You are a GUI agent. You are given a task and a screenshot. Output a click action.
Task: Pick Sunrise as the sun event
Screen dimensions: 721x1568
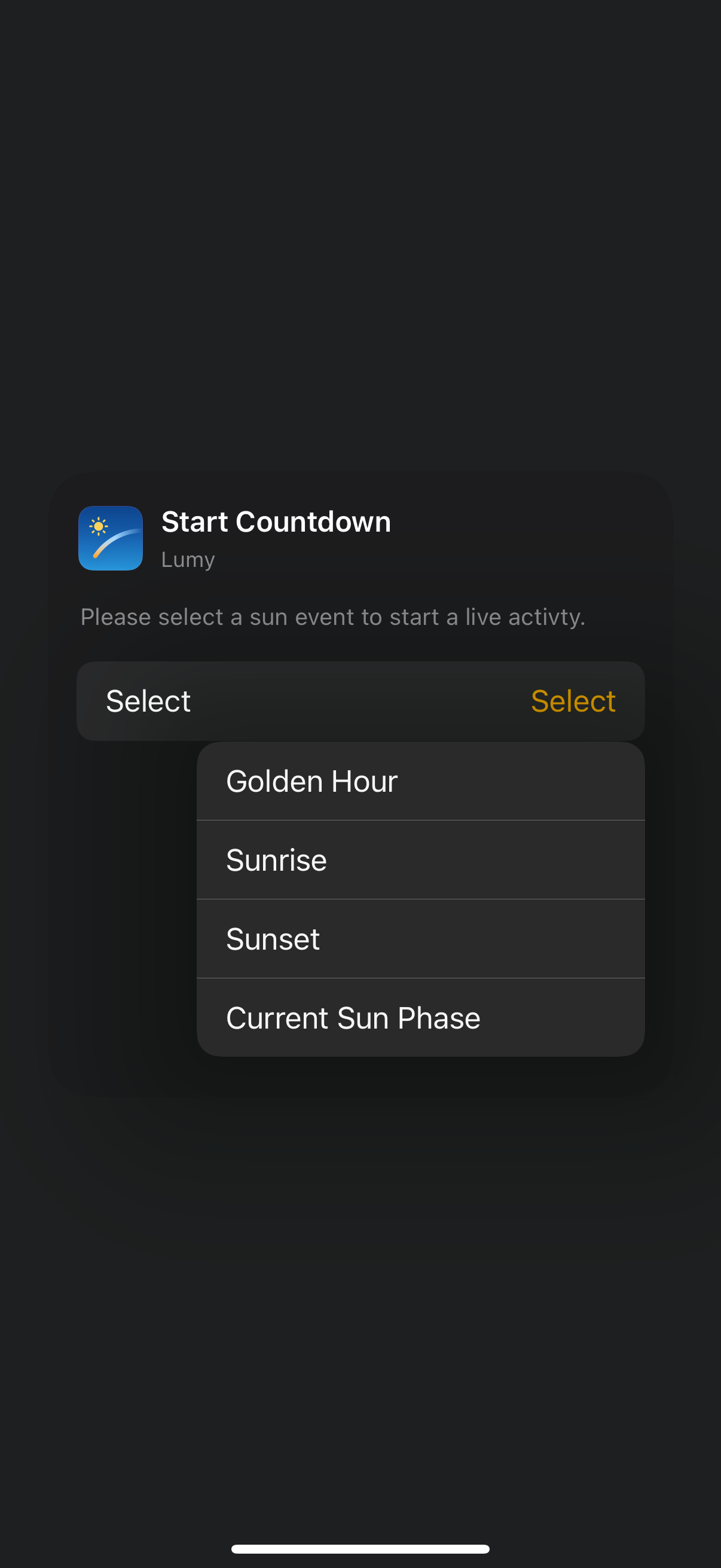420,859
